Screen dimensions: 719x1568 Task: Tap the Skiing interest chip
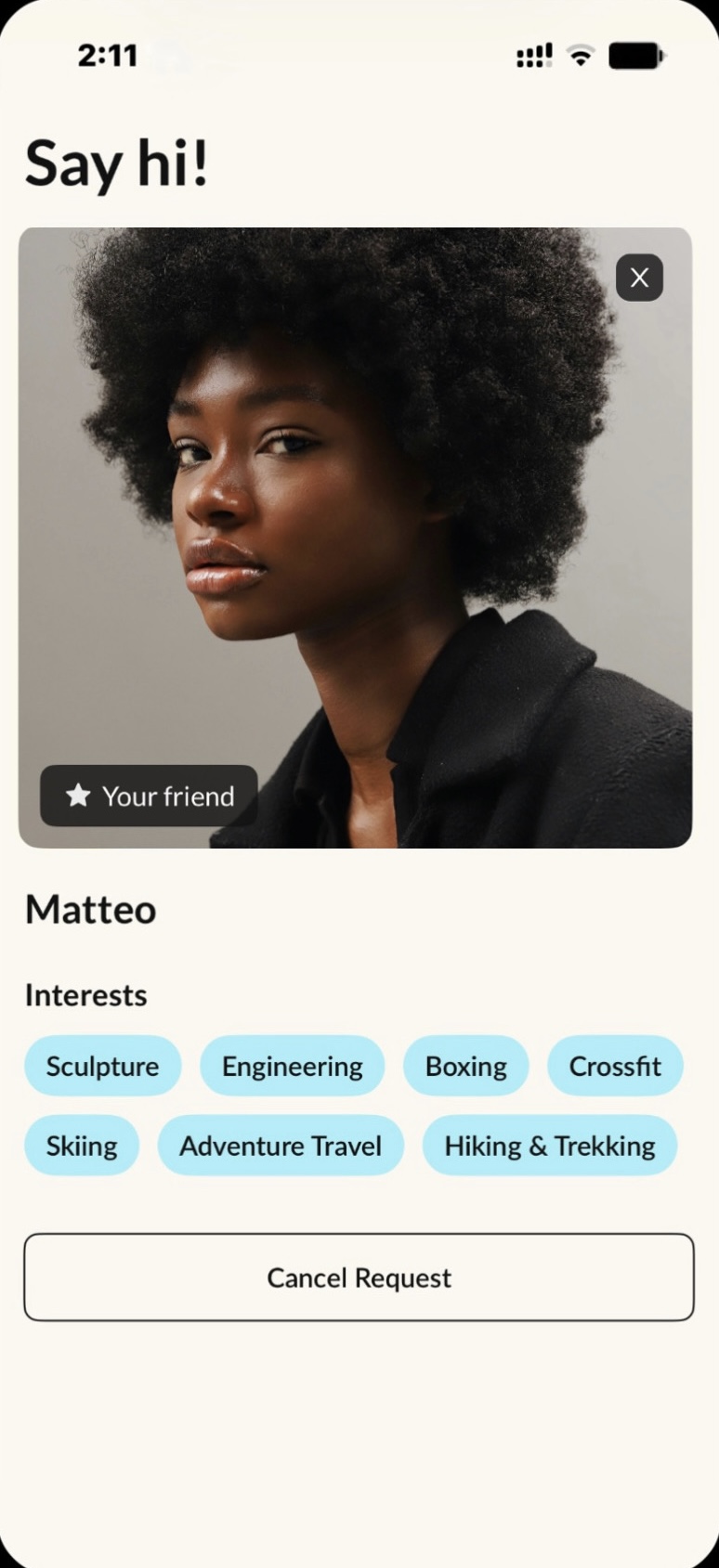click(x=82, y=1146)
